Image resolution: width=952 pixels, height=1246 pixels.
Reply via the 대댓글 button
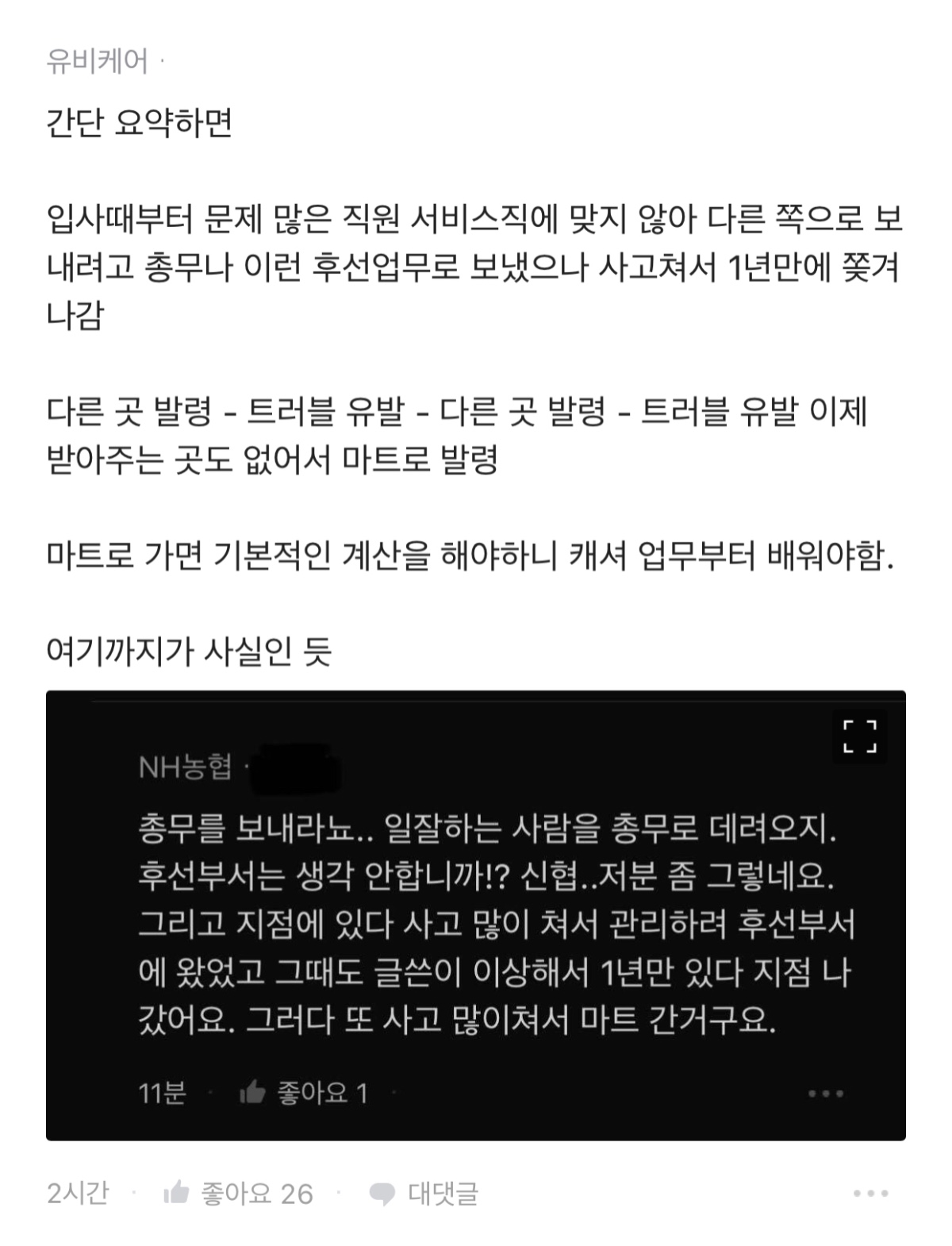pos(424,1193)
